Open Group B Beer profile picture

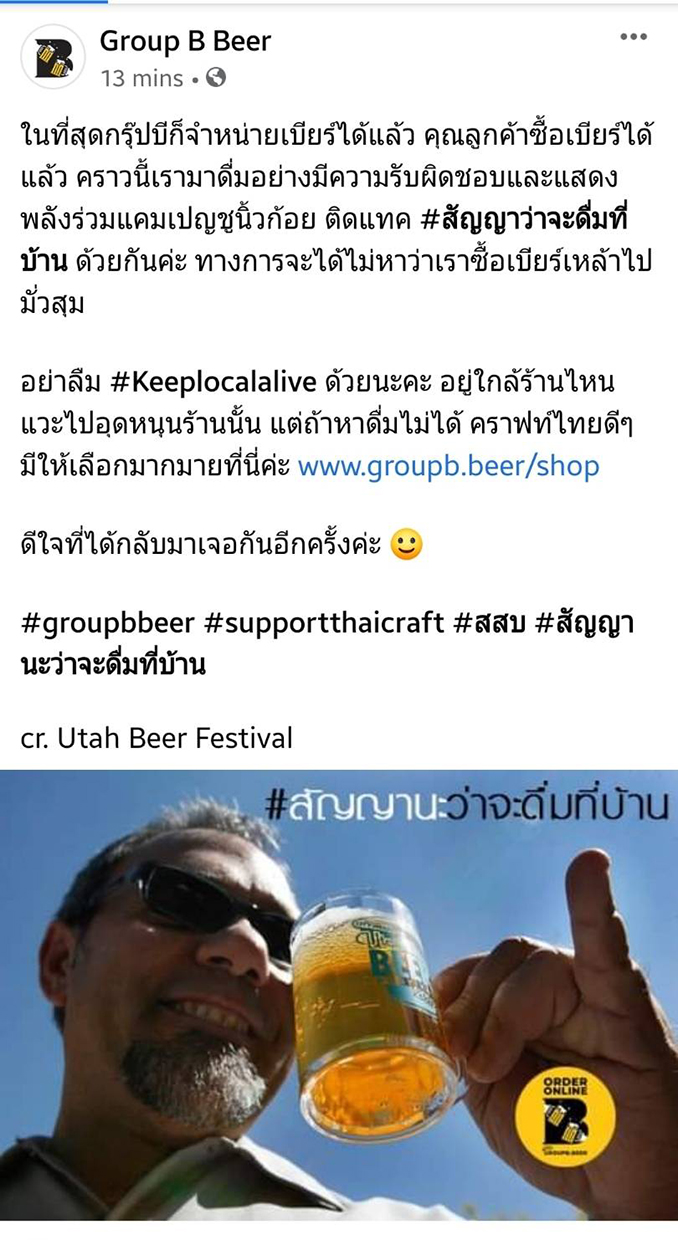52,57
